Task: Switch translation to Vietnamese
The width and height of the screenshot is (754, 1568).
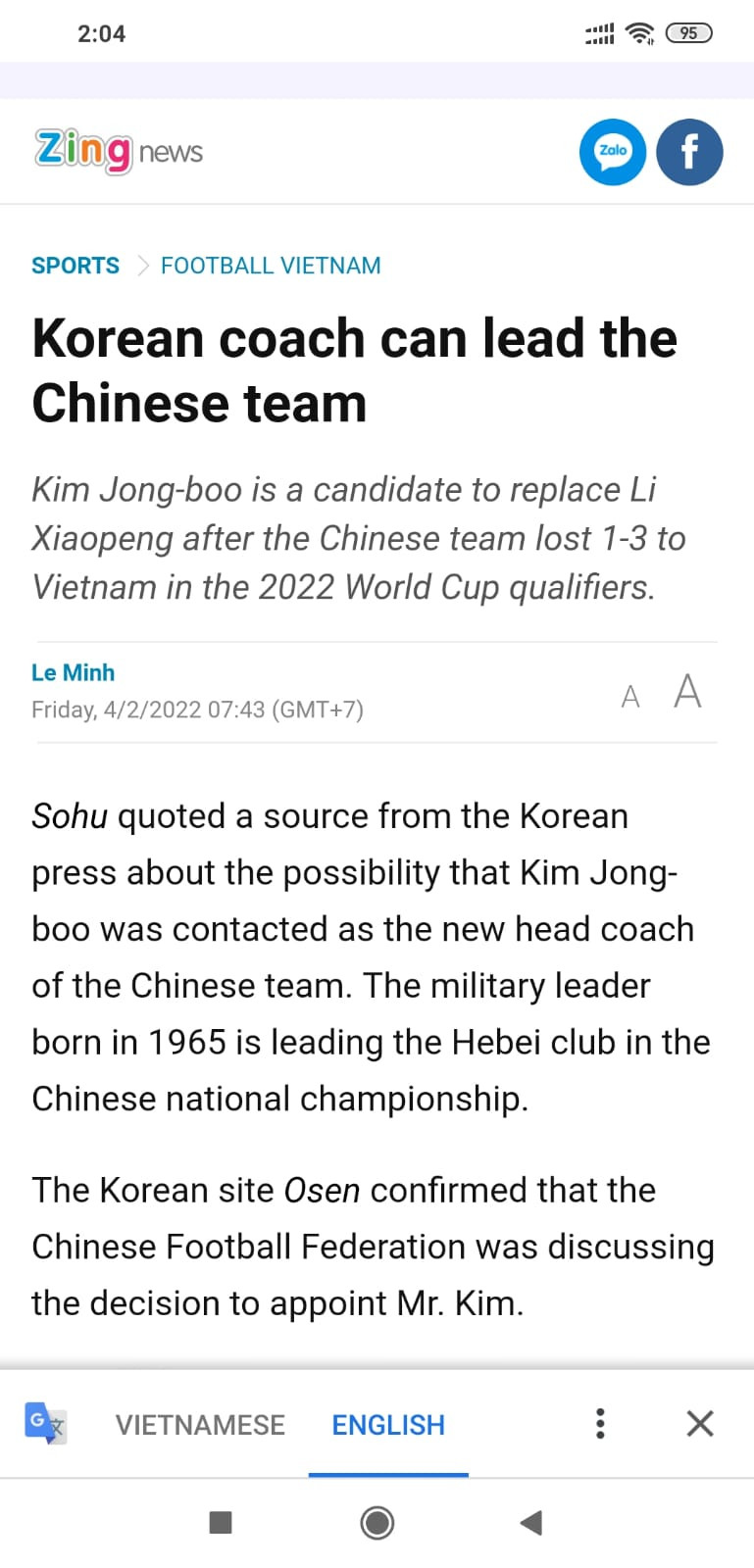Action: click(x=200, y=1424)
